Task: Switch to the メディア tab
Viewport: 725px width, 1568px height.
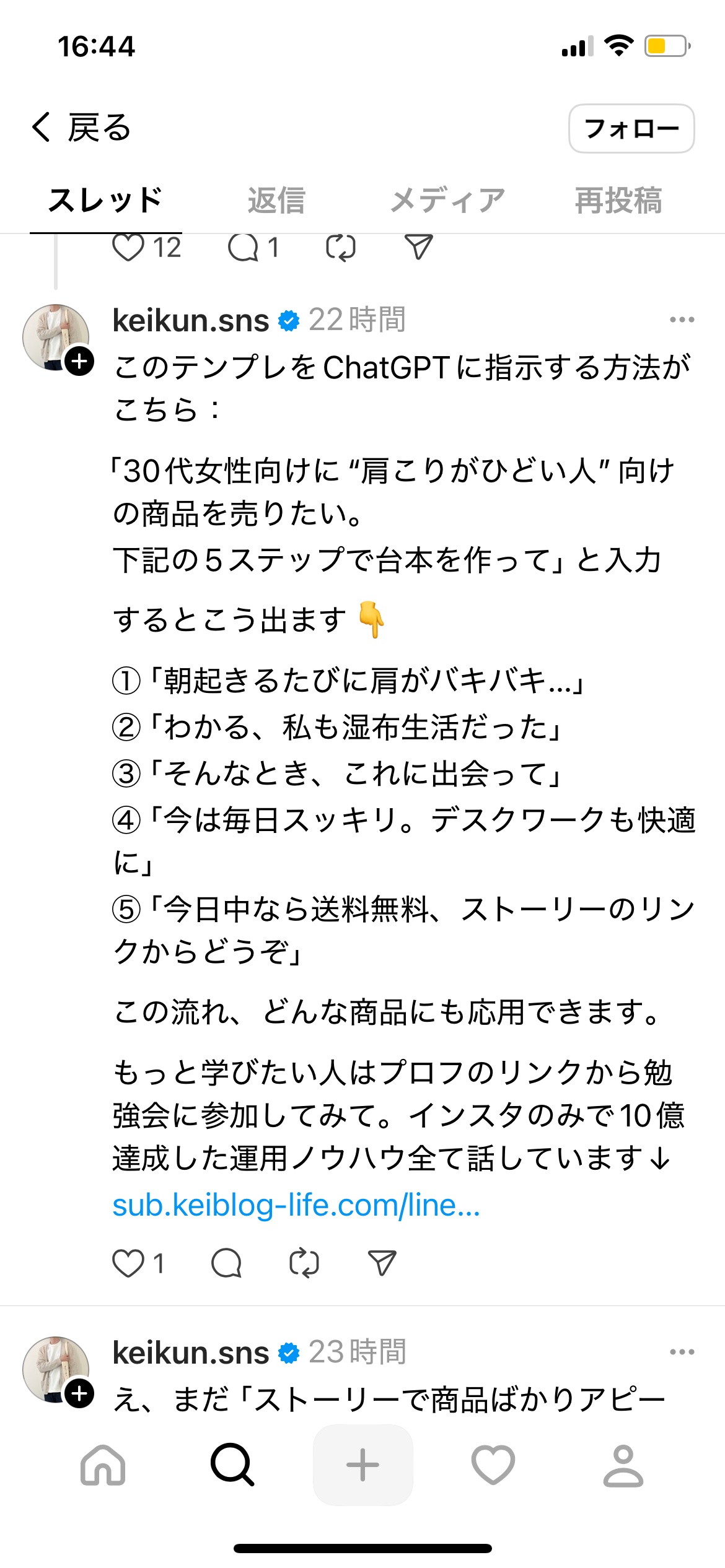Action: pos(447,201)
